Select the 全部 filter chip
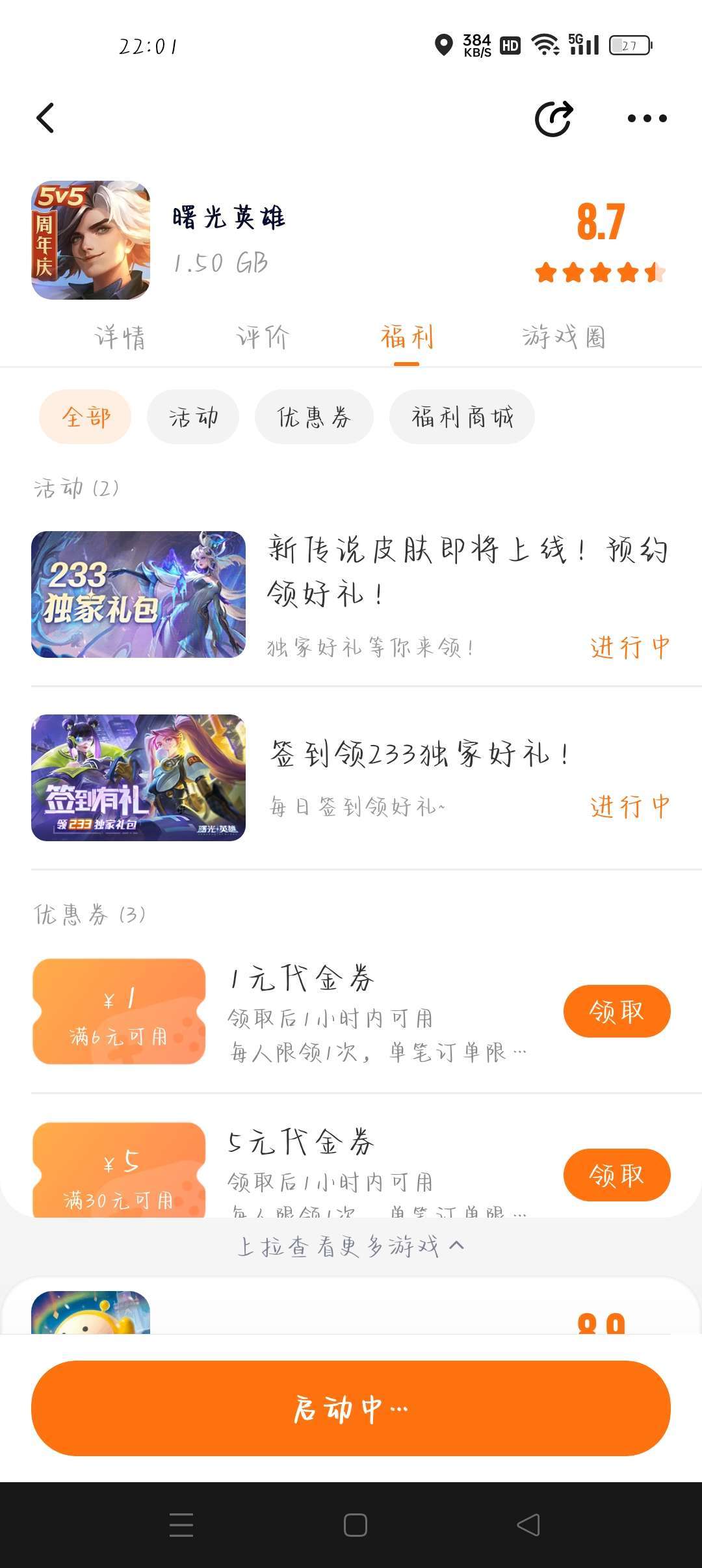This screenshot has height=1568, width=702. pos(86,417)
